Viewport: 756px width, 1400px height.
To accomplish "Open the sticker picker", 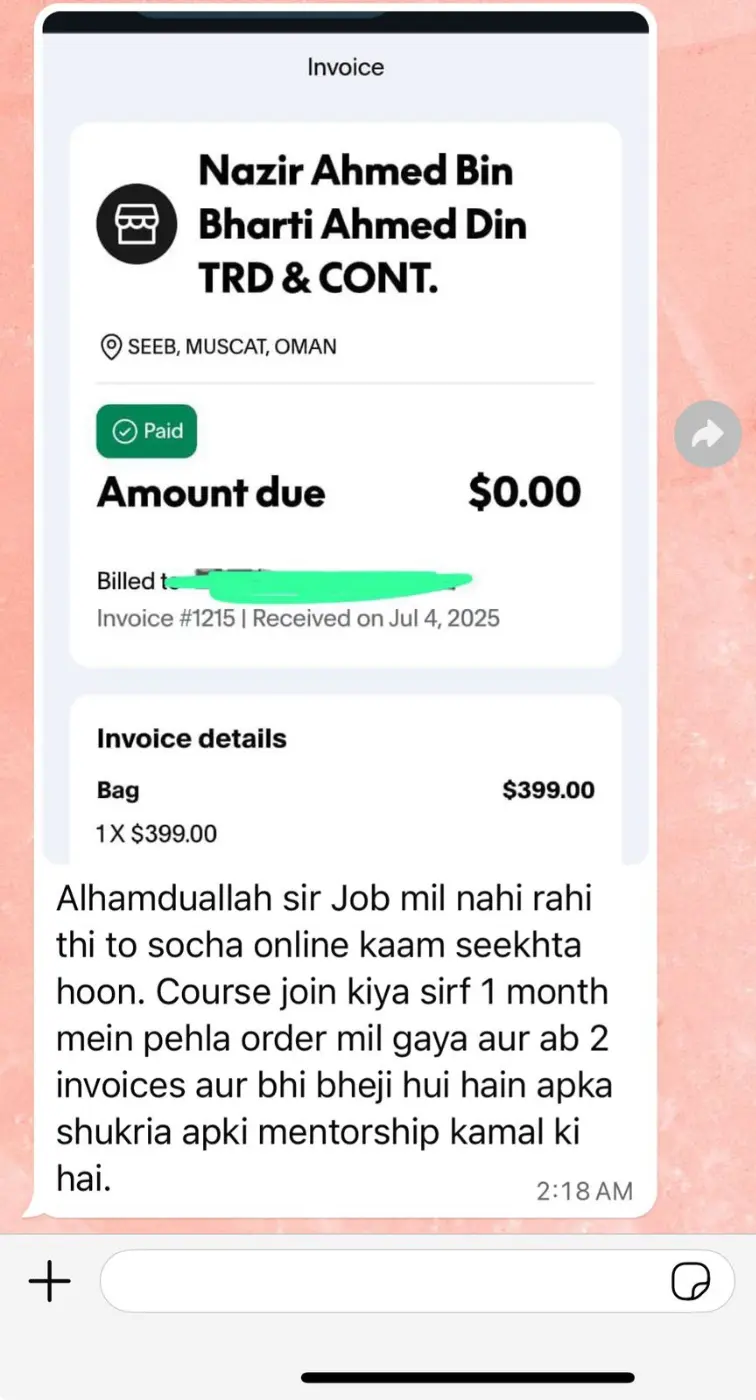I will 690,1281.
